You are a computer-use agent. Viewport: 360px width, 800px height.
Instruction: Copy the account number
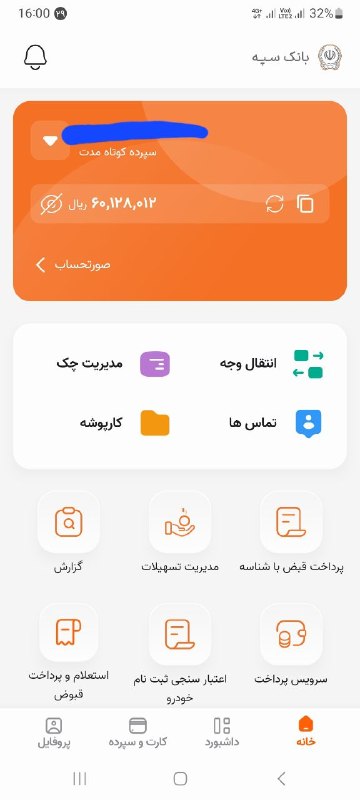[x=305, y=204]
